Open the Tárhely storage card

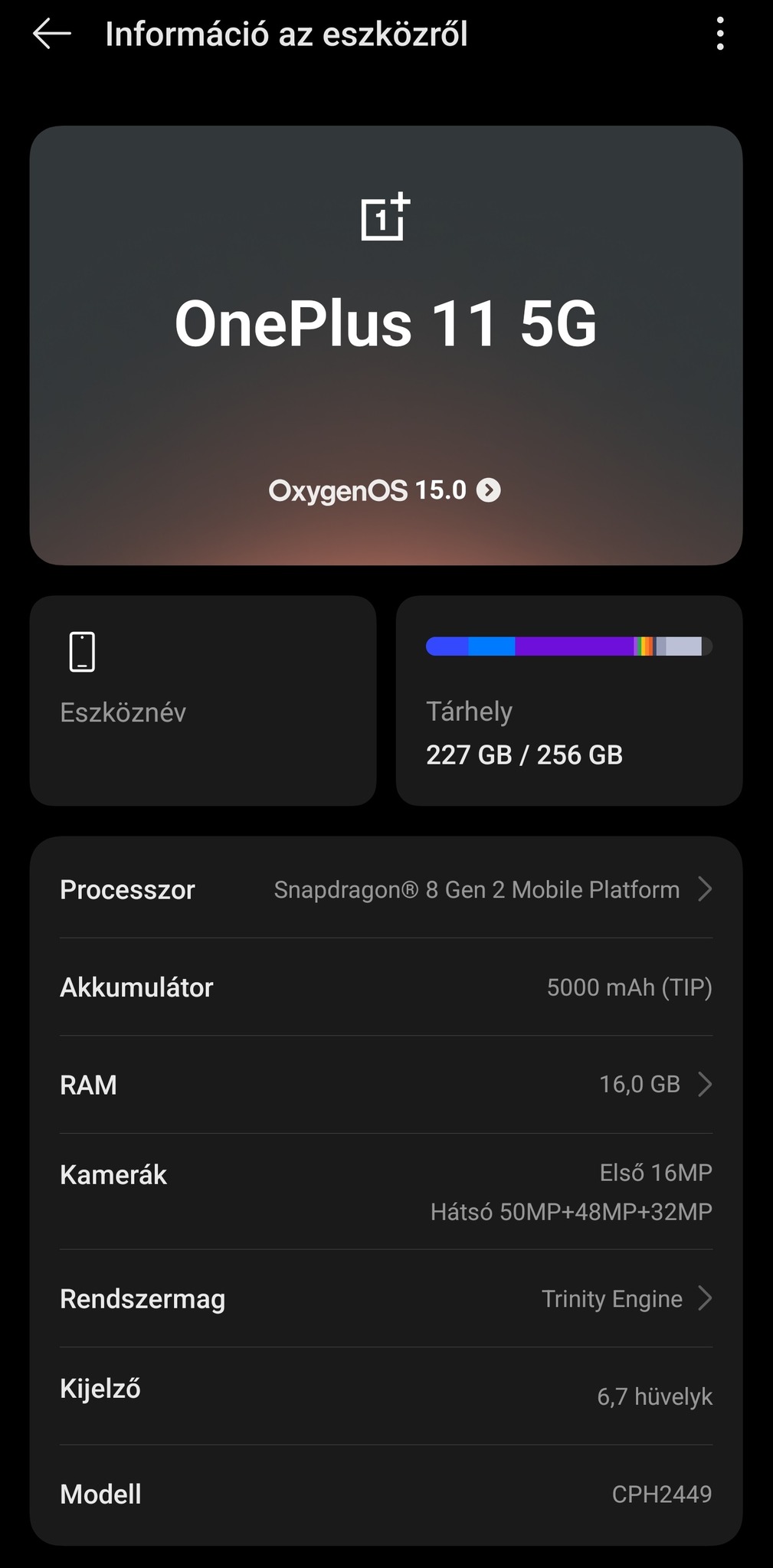click(568, 700)
